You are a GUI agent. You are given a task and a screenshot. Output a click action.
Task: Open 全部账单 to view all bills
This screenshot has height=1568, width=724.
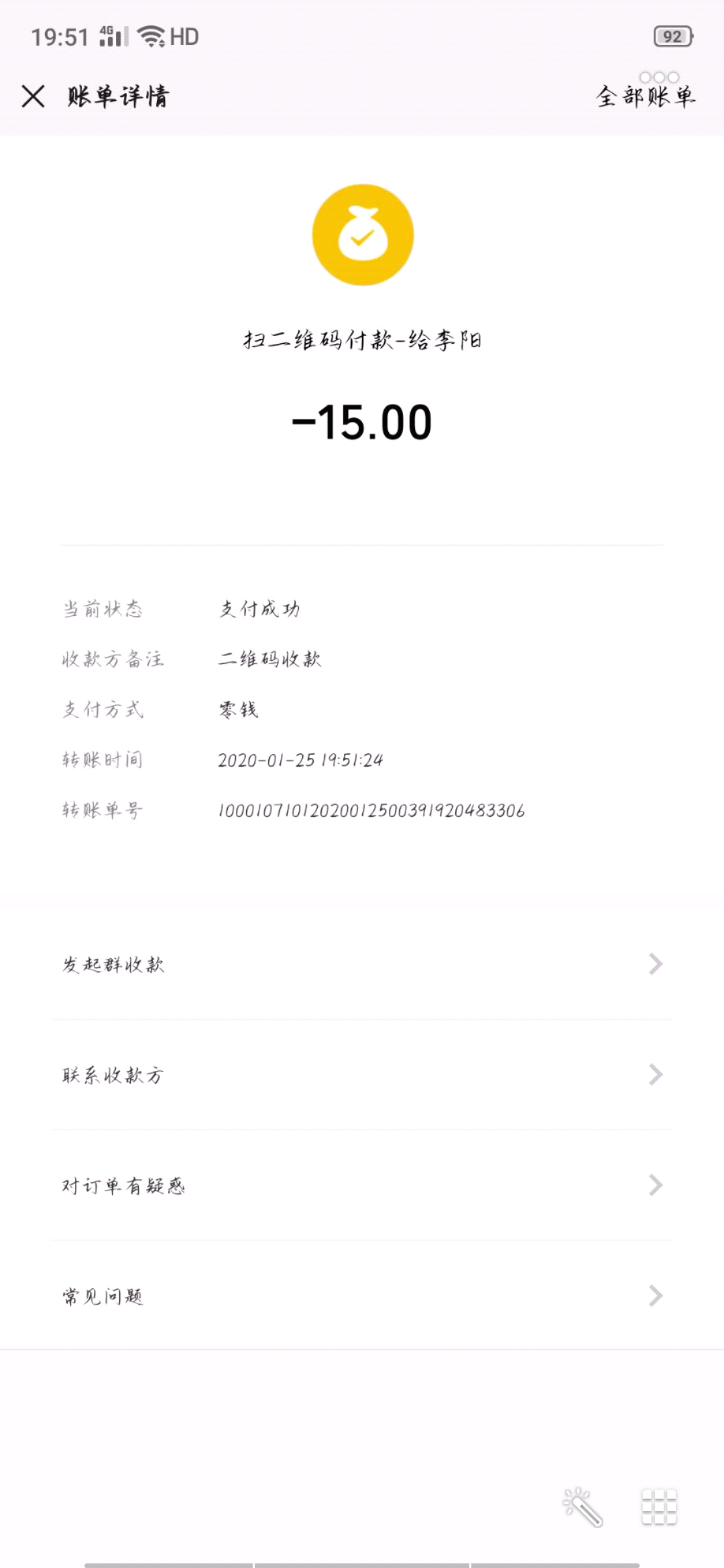646,96
